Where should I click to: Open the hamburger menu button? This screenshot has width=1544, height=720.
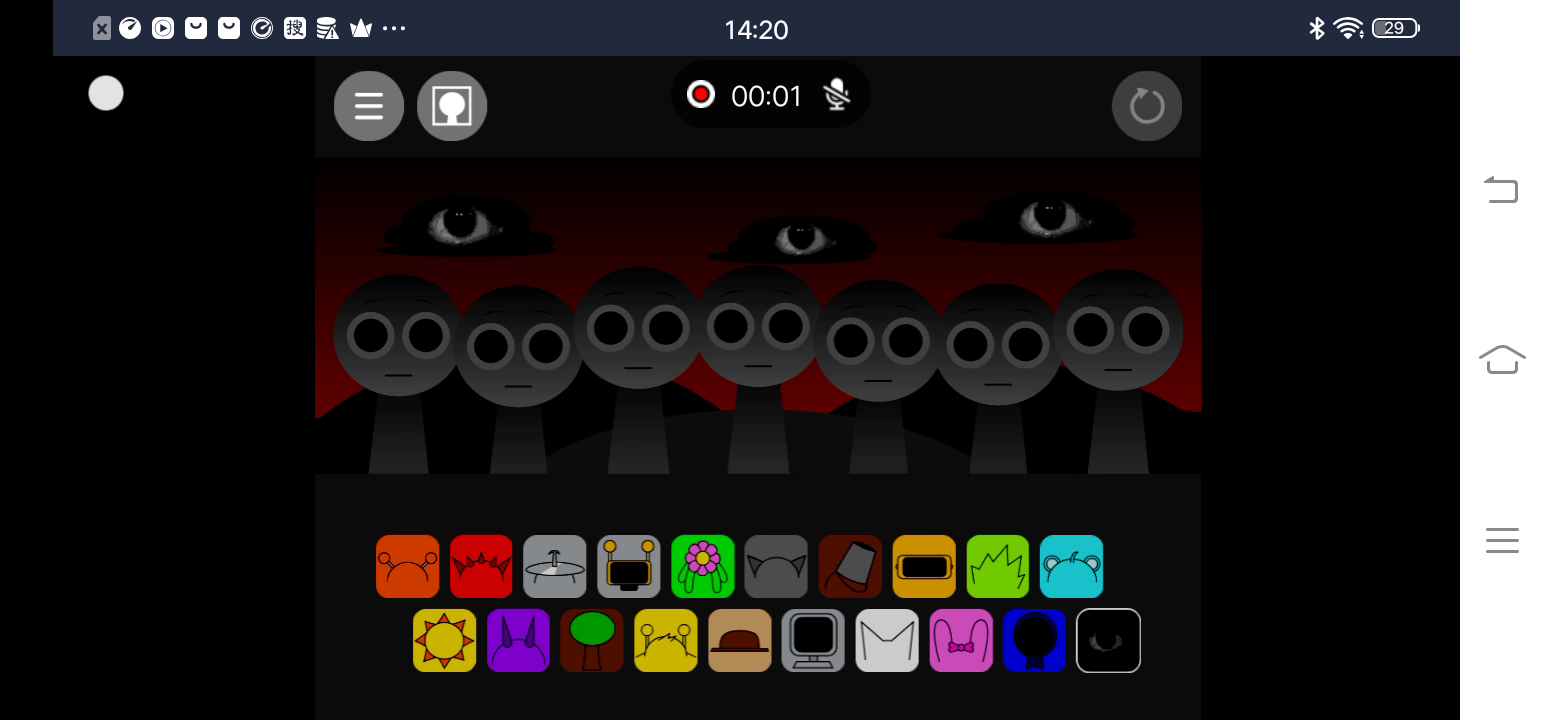369,106
